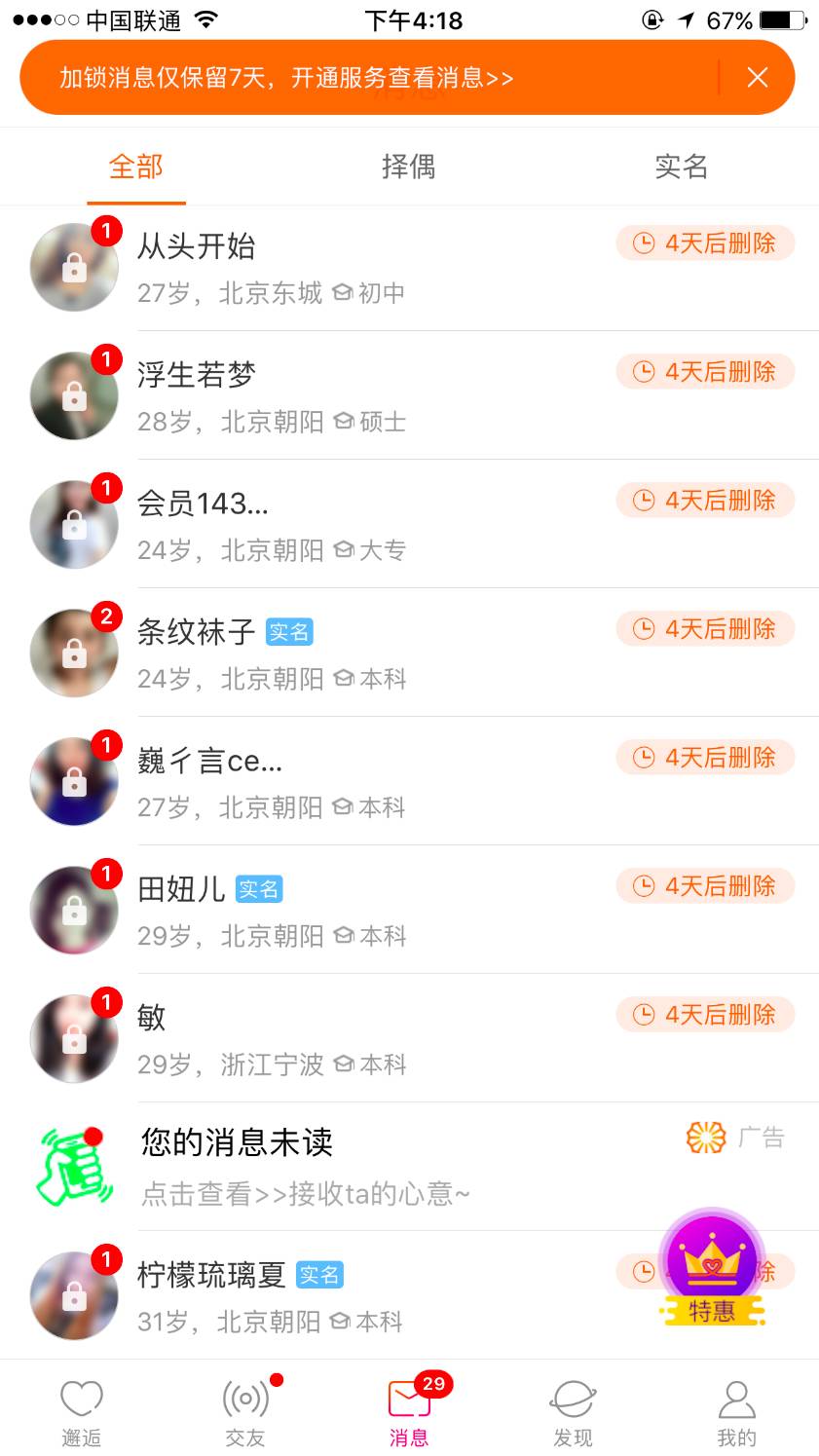Go to the 邂逅 tab
Viewport: 819px width, 1456px height.
(81, 1412)
